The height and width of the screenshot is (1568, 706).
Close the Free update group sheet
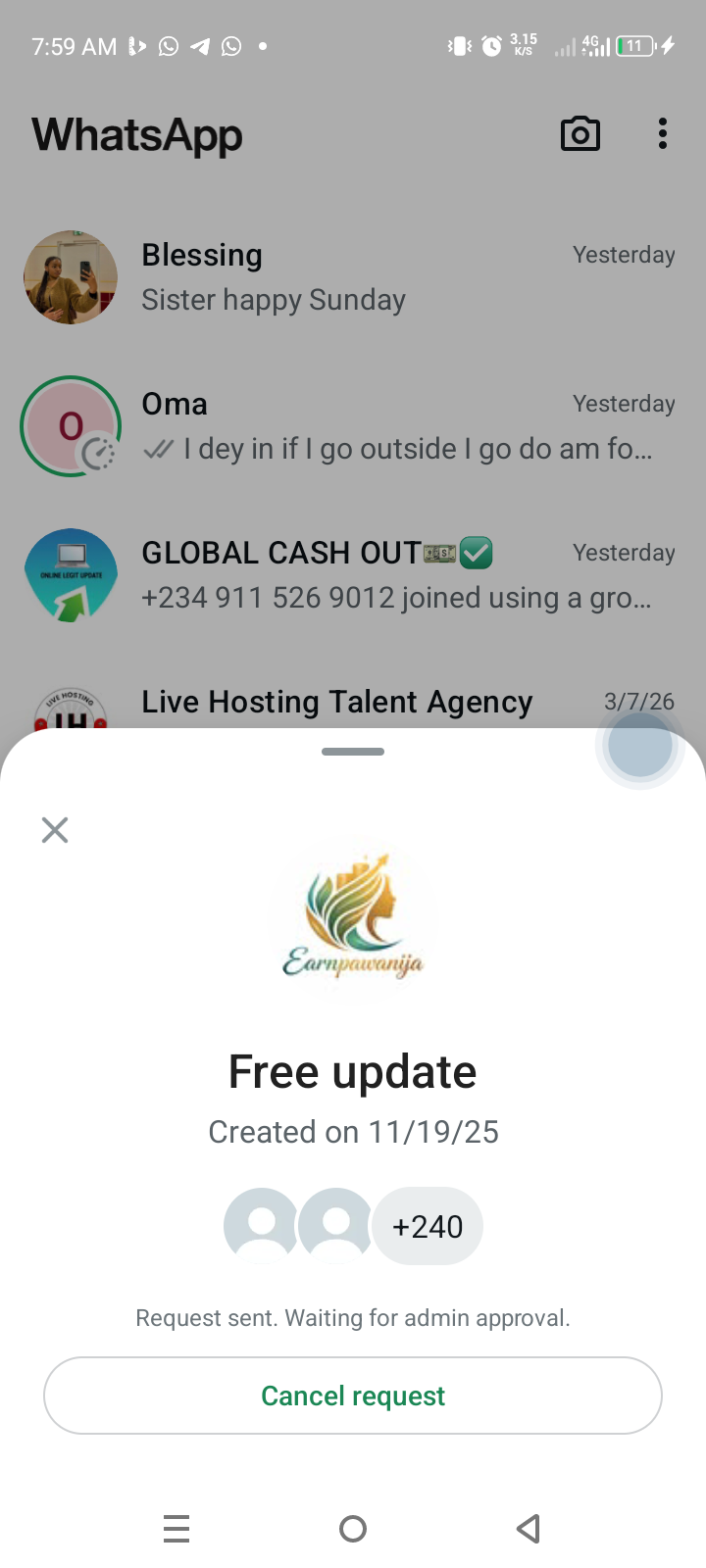(55, 830)
